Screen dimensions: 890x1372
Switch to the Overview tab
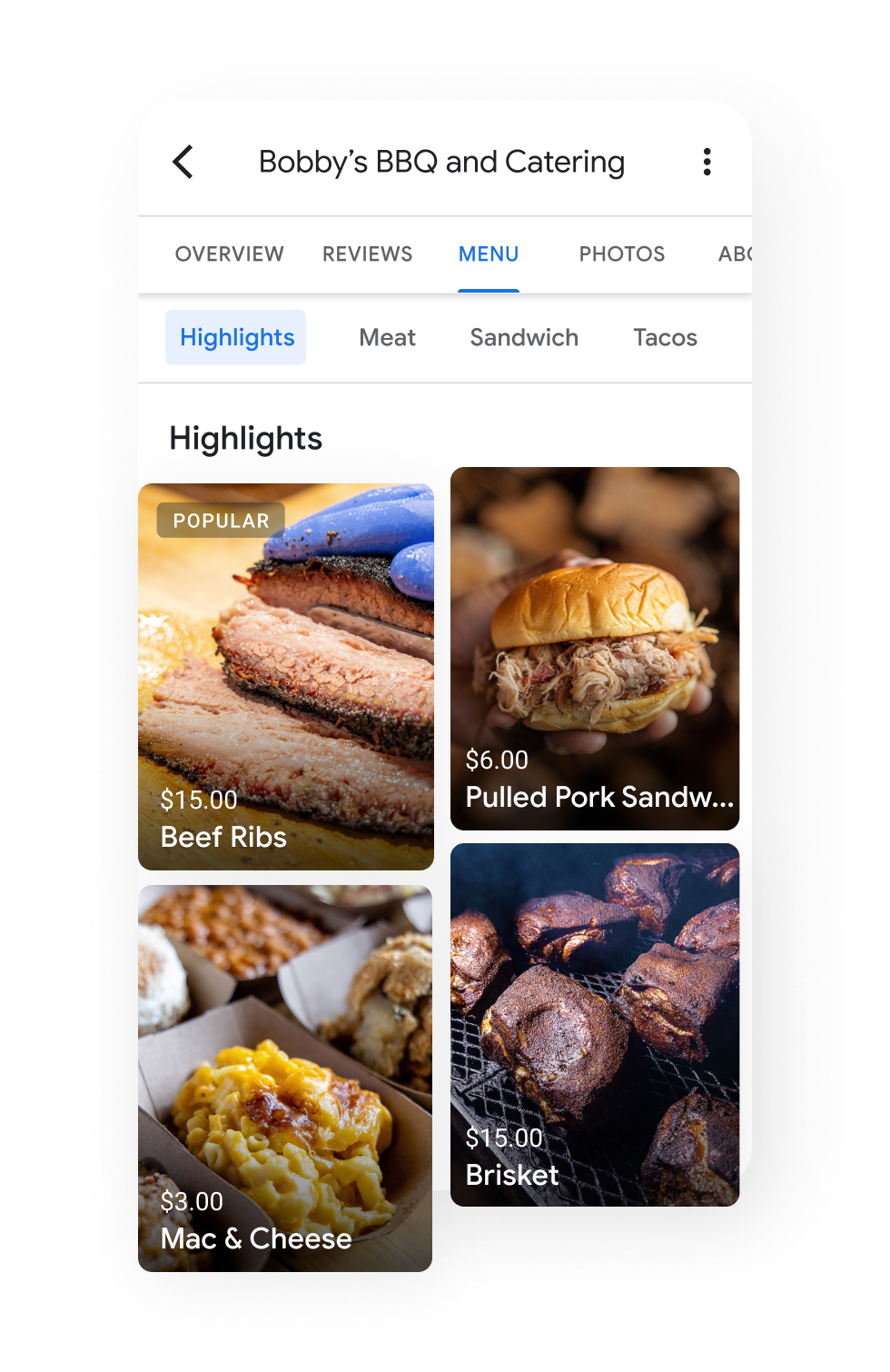[230, 254]
